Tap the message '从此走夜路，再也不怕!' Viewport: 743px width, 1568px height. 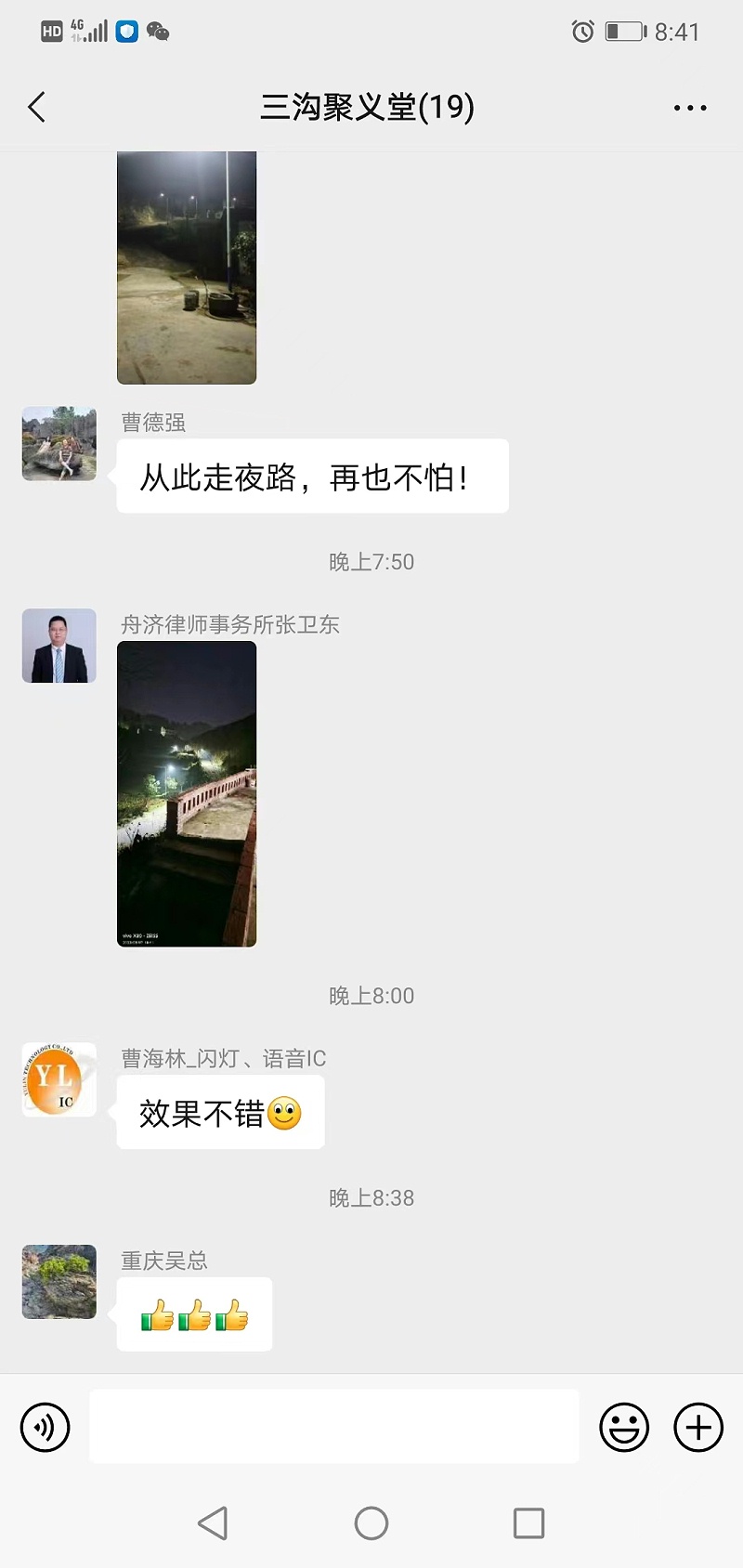tap(311, 476)
